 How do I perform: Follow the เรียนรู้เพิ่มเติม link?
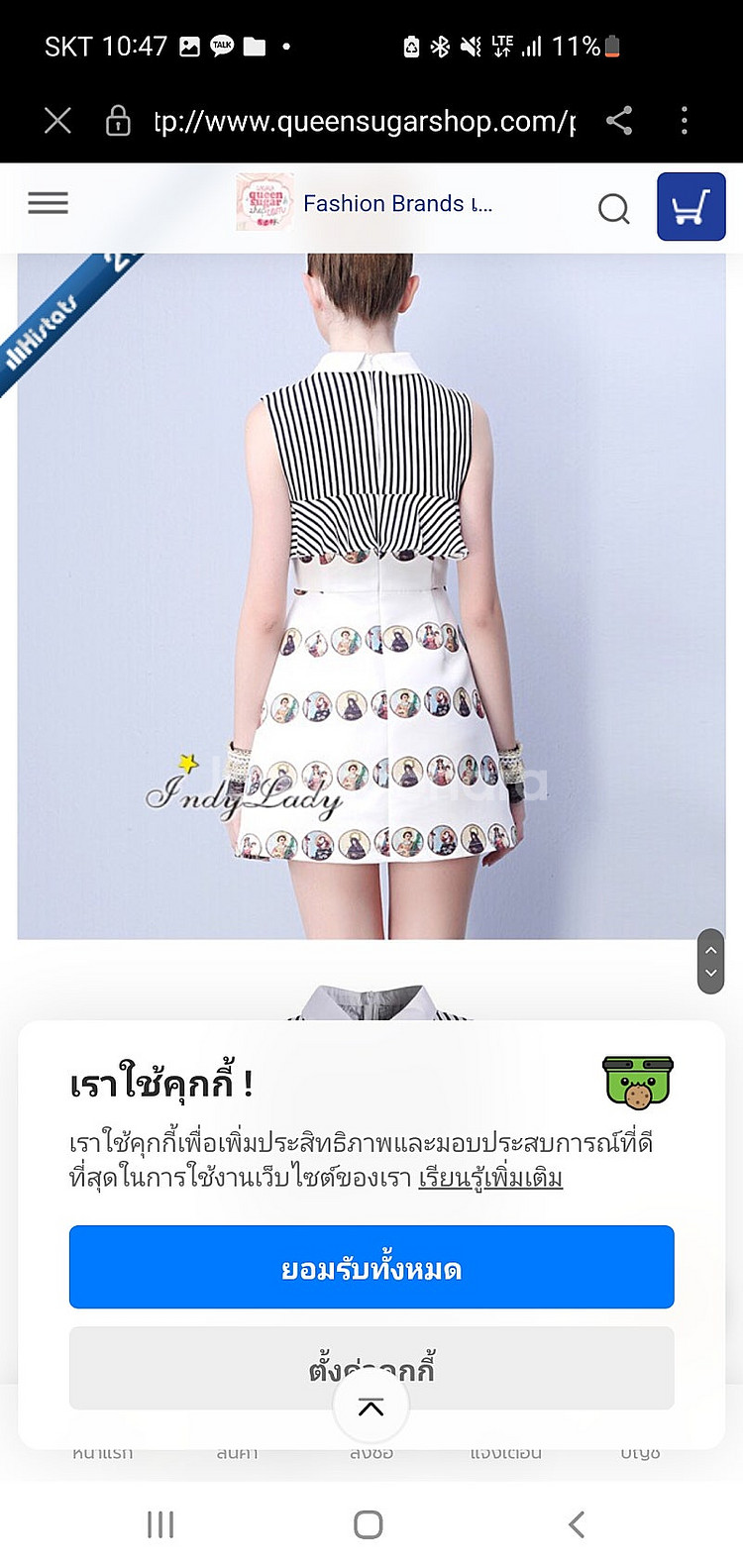[x=490, y=1178]
